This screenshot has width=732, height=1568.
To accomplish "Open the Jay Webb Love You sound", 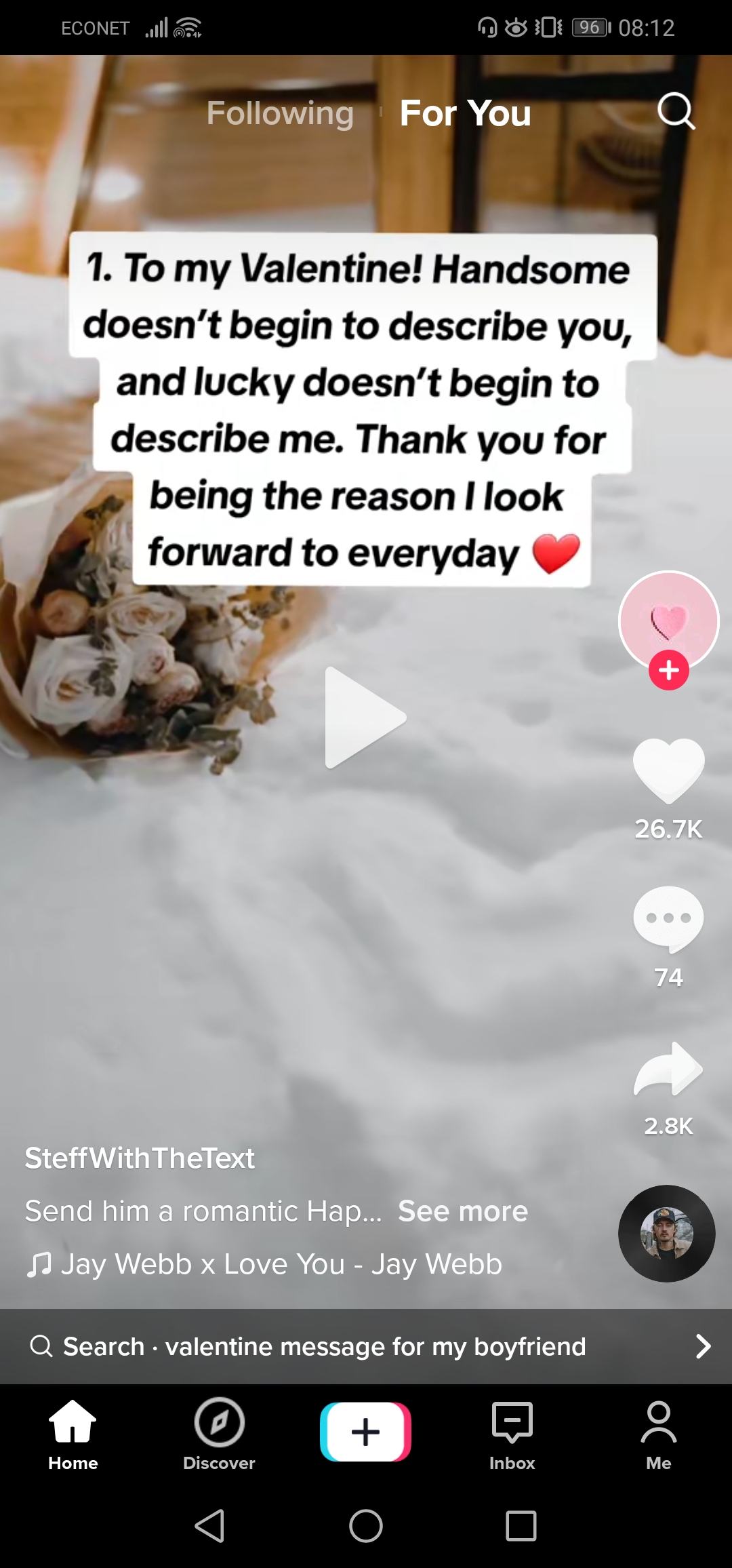I will [x=281, y=1264].
